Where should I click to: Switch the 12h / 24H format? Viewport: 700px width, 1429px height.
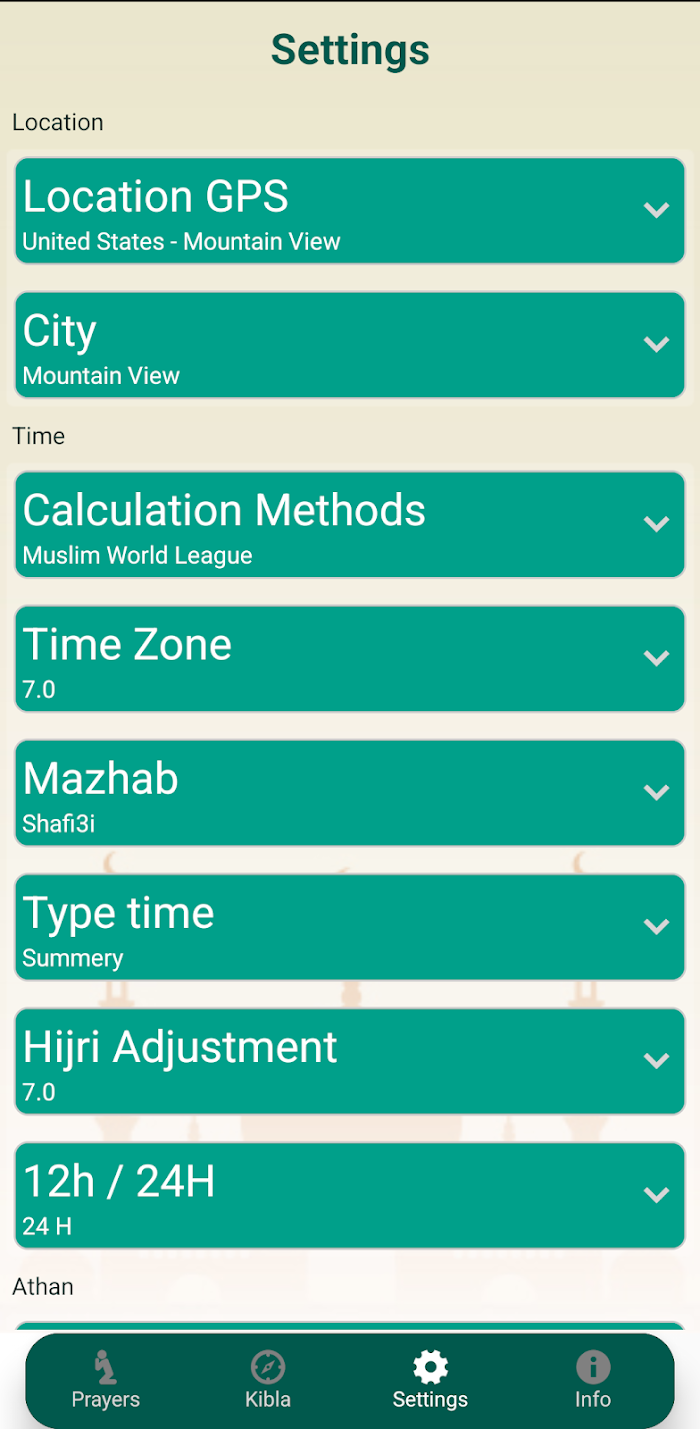tap(350, 1195)
